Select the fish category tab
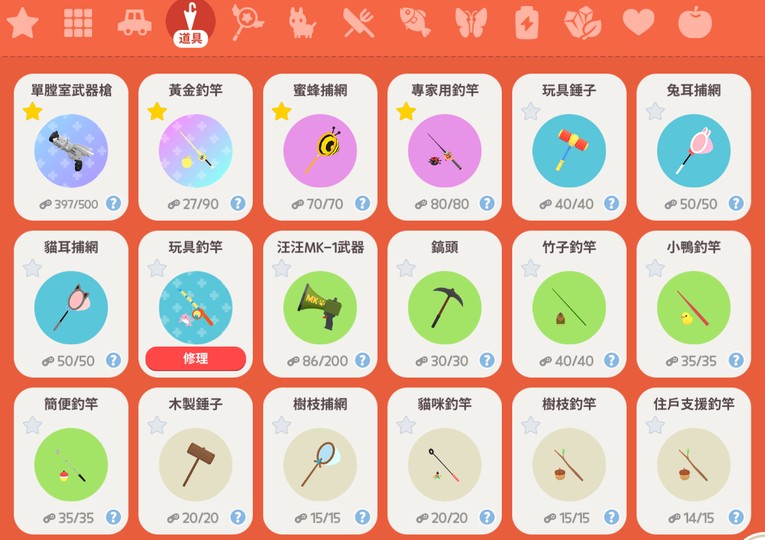This screenshot has width=765, height=540. pyautogui.click(x=414, y=20)
